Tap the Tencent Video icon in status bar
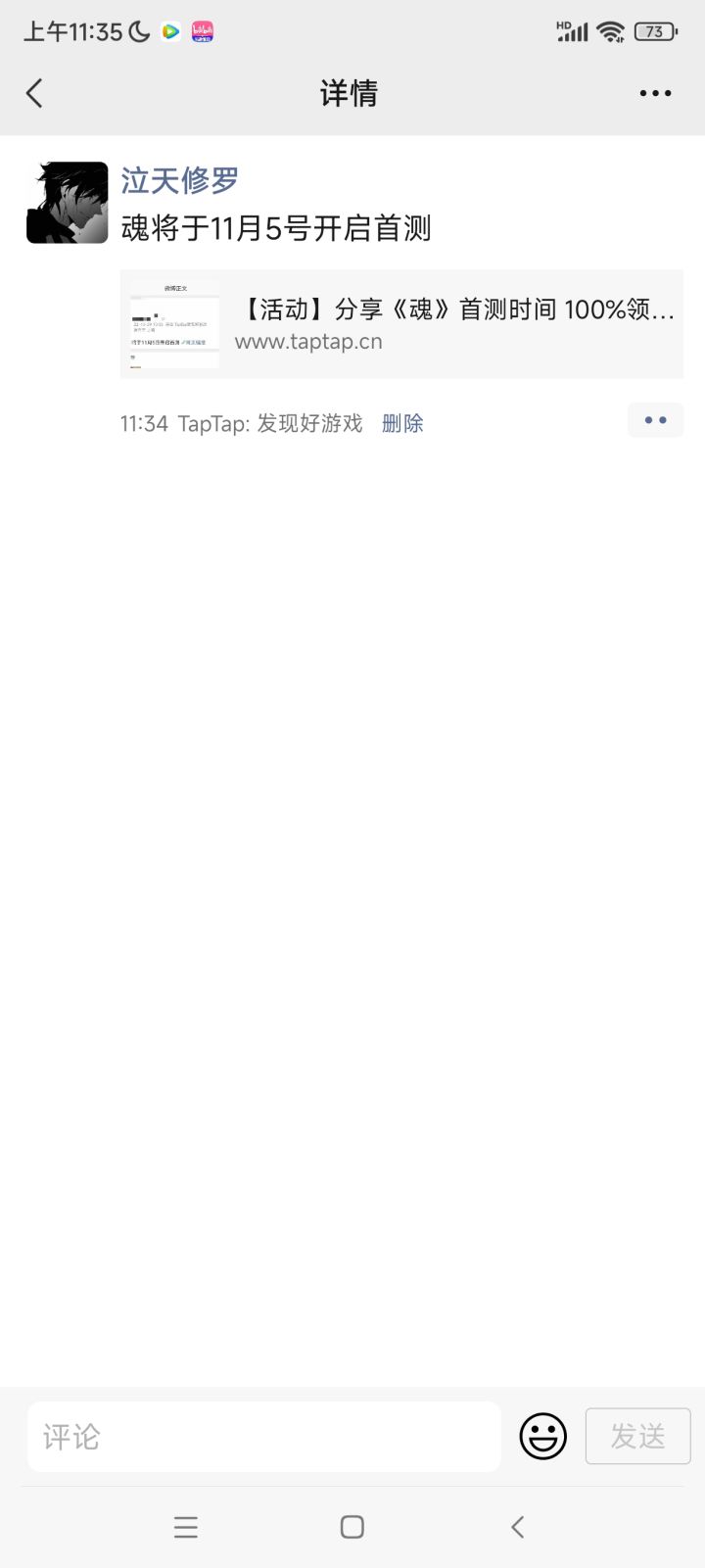Screen dimensions: 705x1568 click(169, 30)
